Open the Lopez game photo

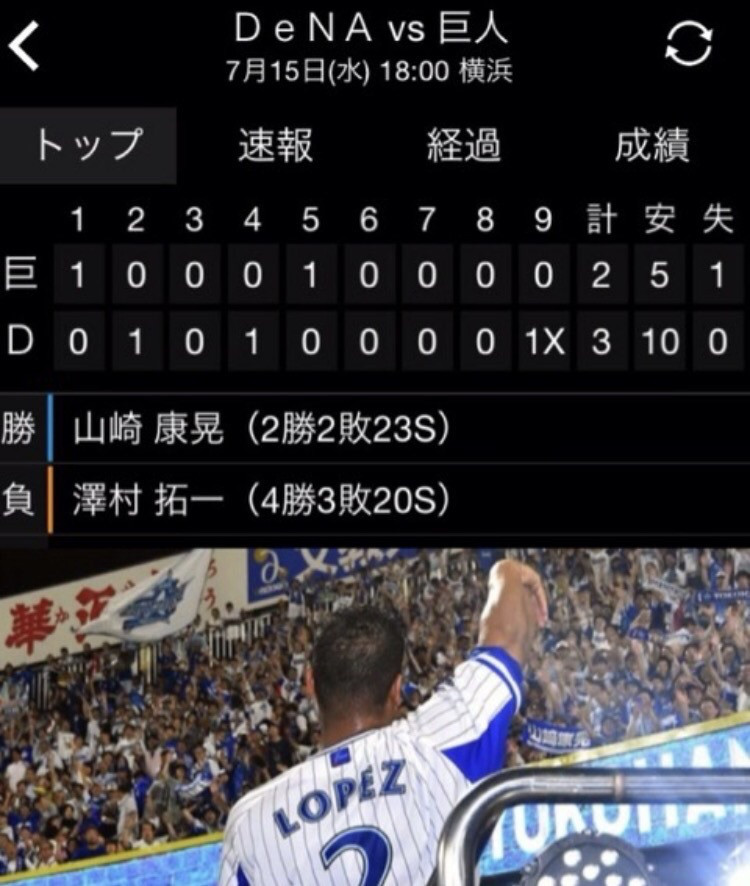pos(375,716)
